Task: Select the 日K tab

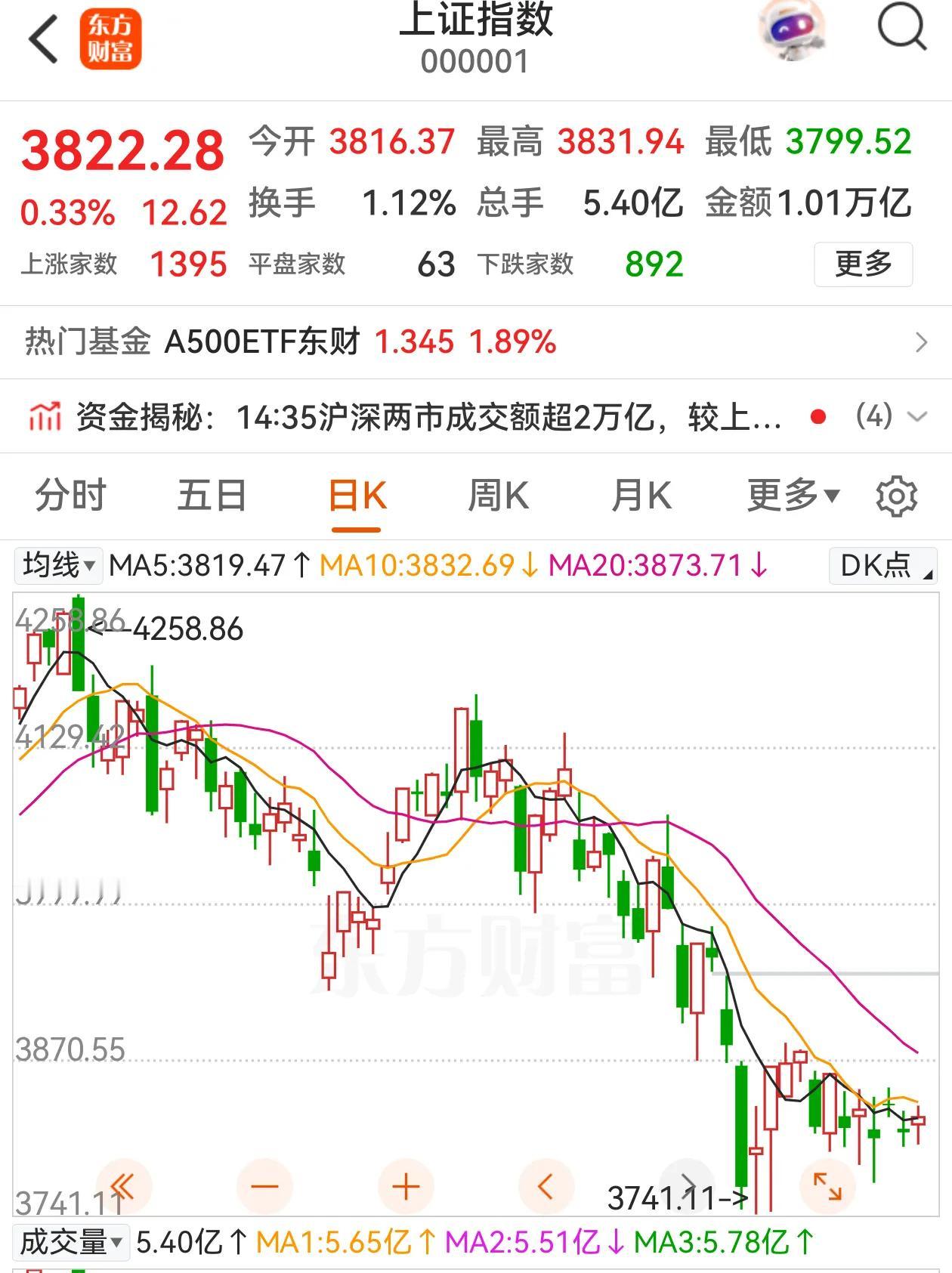Action: click(357, 497)
